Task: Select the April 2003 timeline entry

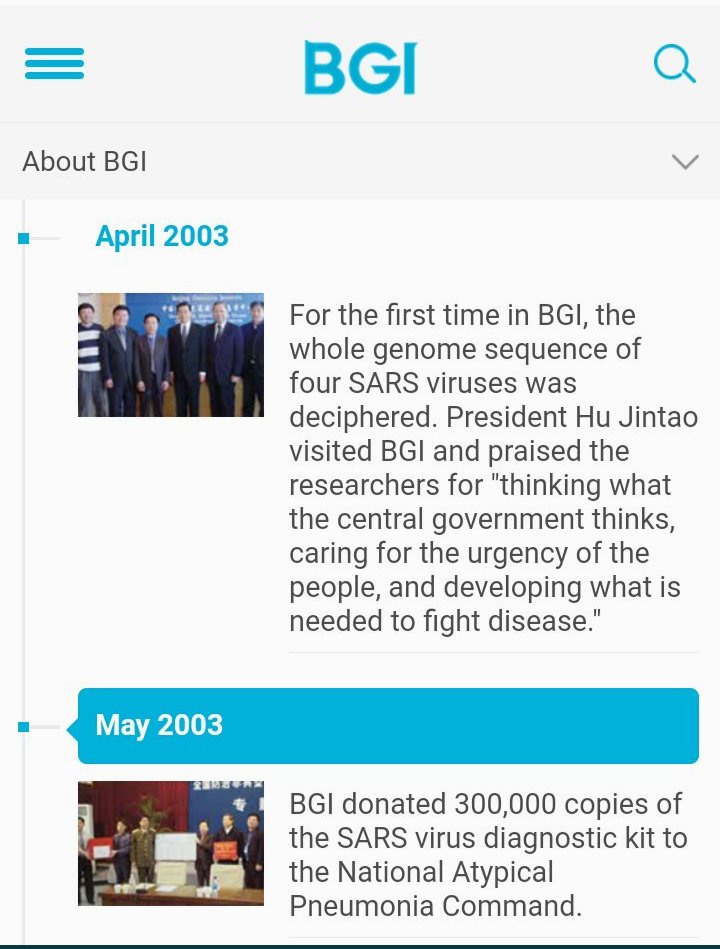Action: tap(162, 237)
